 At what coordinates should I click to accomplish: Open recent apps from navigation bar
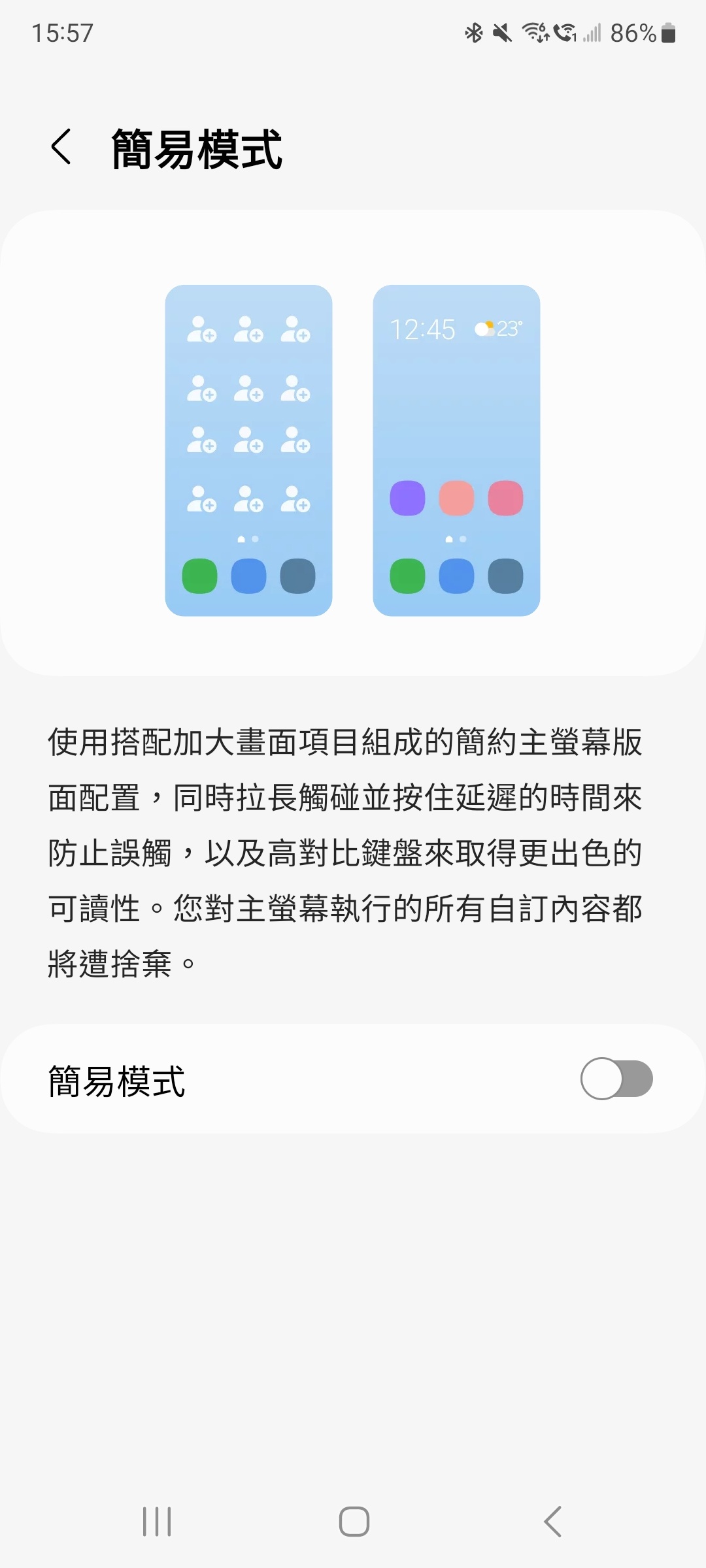point(157,1522)
